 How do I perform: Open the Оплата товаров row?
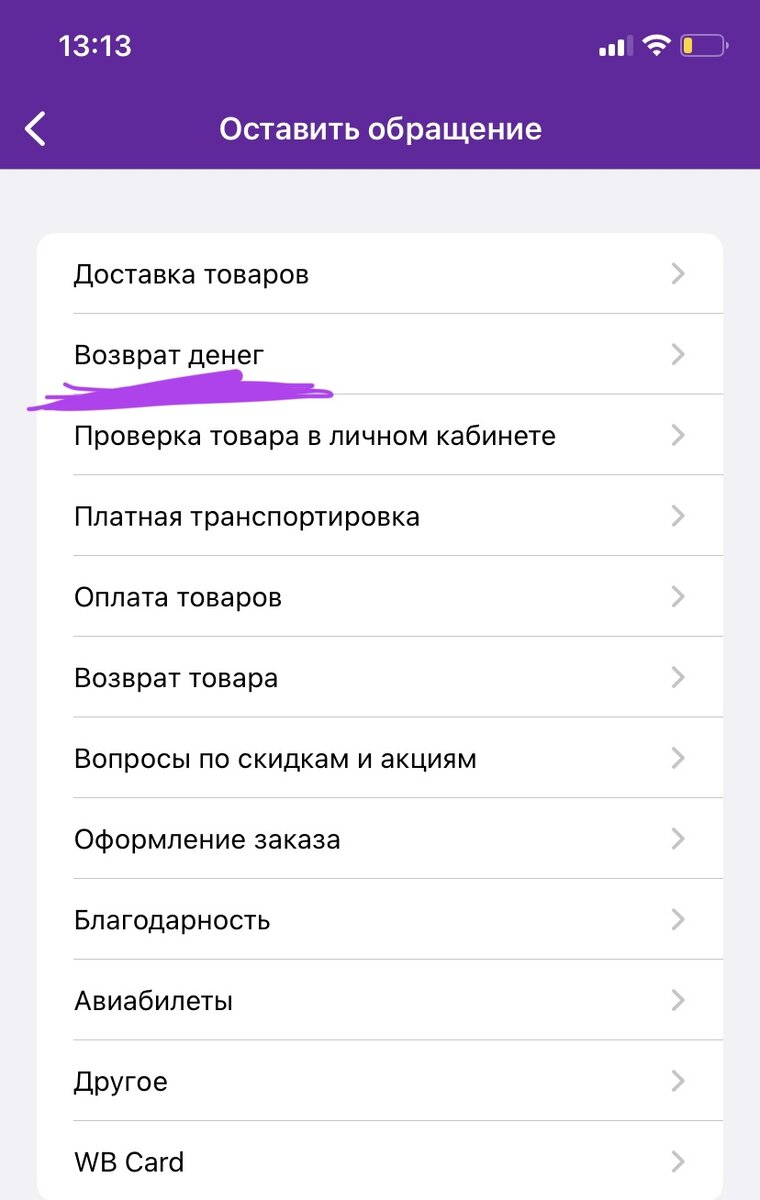380,598
